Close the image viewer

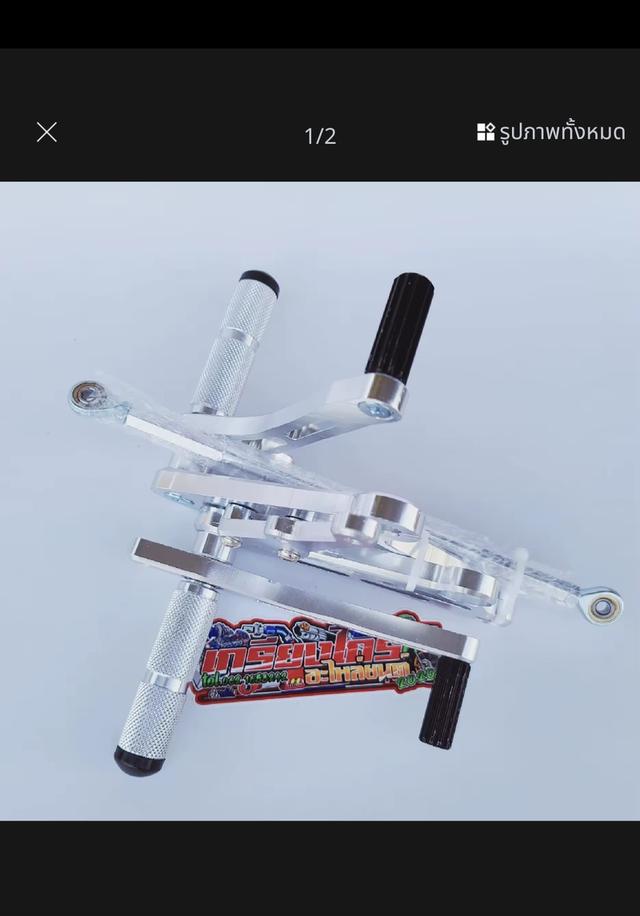coord(46,132)
